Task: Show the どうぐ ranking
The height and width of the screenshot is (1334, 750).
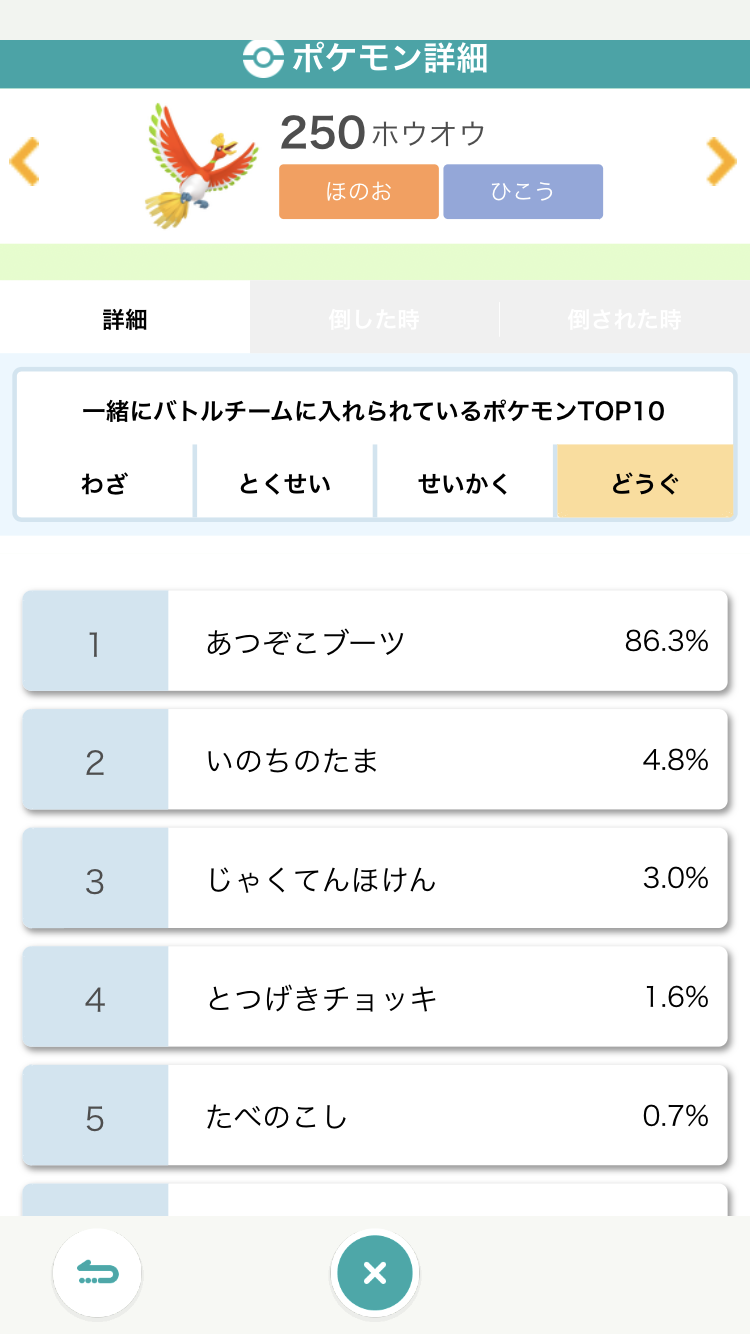Action: point(645,483)
